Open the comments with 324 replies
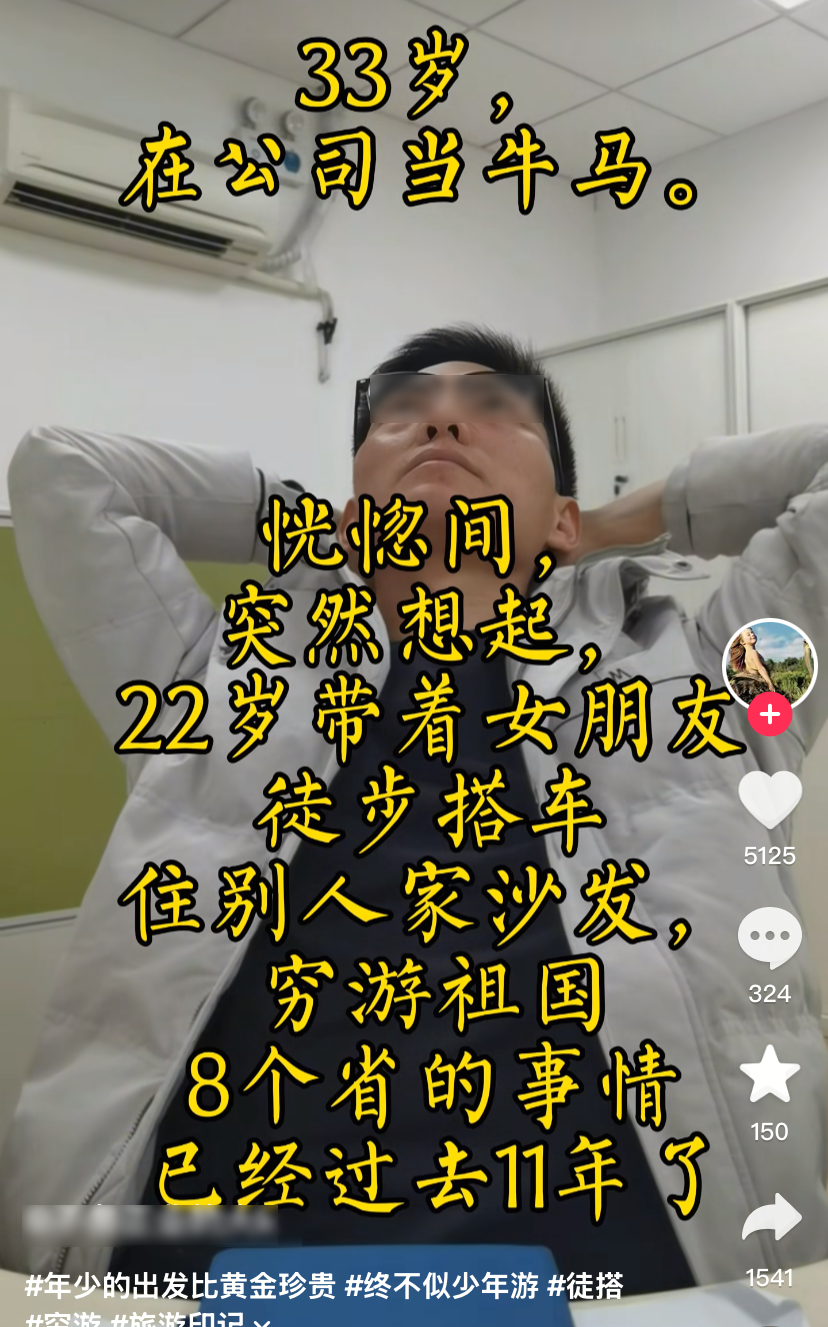The height and width of the screenshot is (1327, 828). pyautogui.click(x=769, y=938)
